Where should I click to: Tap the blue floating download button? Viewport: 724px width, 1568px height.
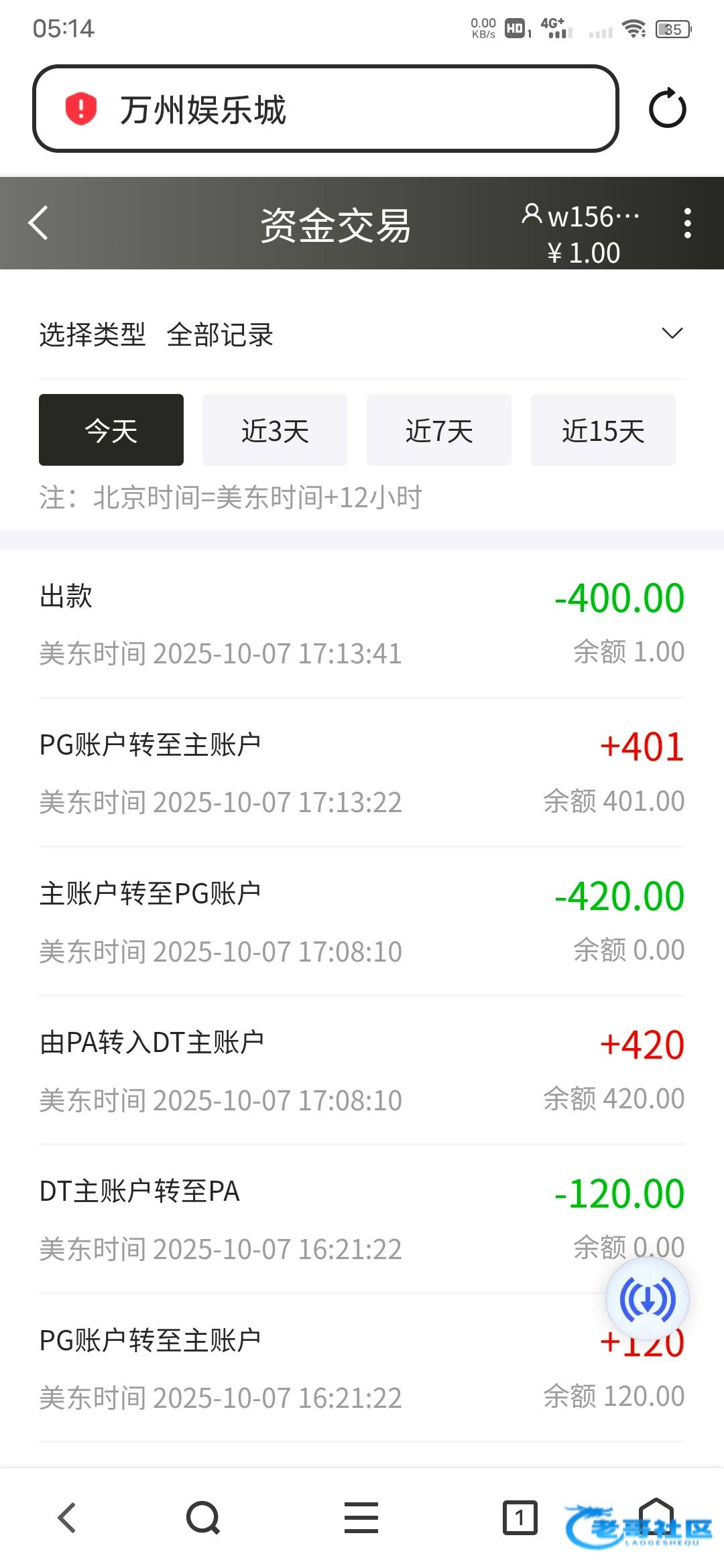point(648,1299)
